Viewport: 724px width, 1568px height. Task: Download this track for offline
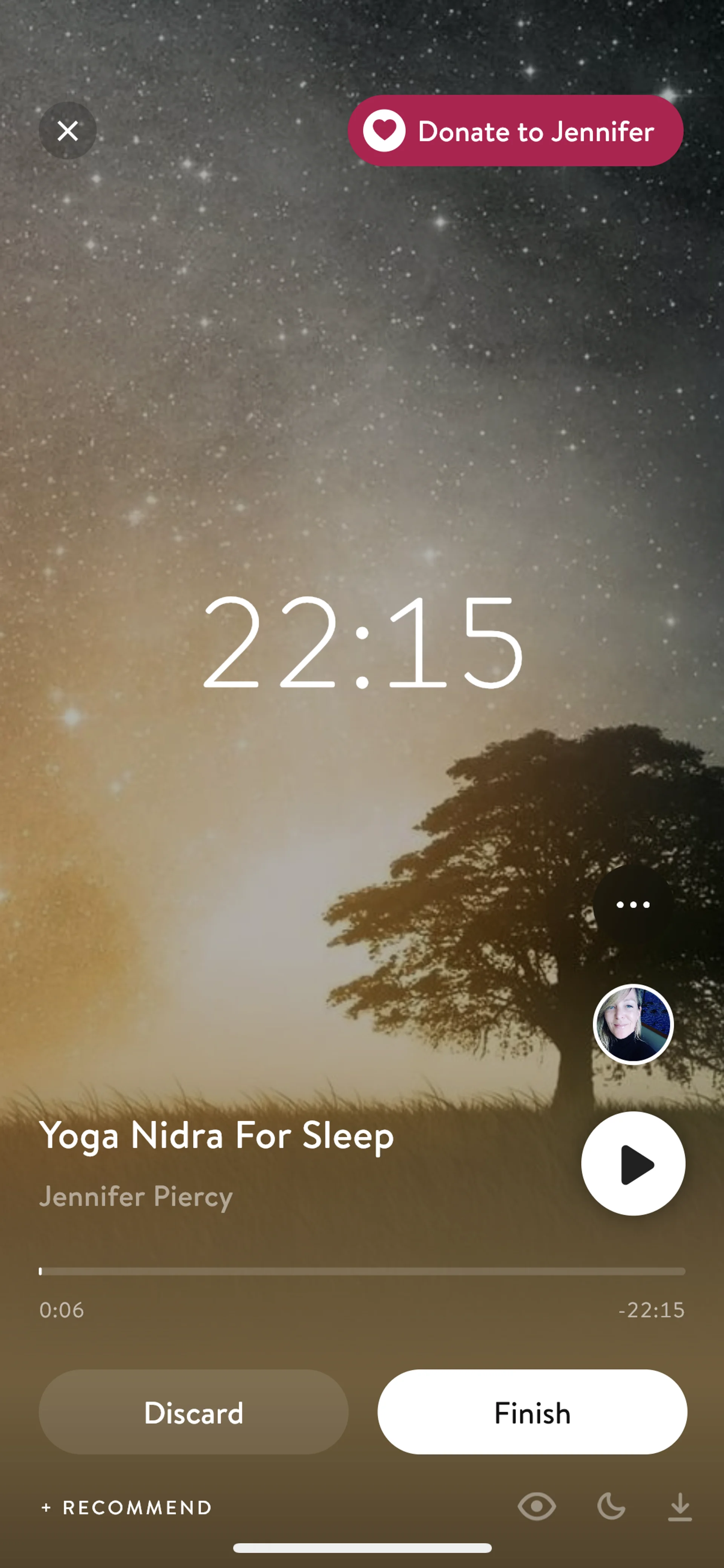680,1507
